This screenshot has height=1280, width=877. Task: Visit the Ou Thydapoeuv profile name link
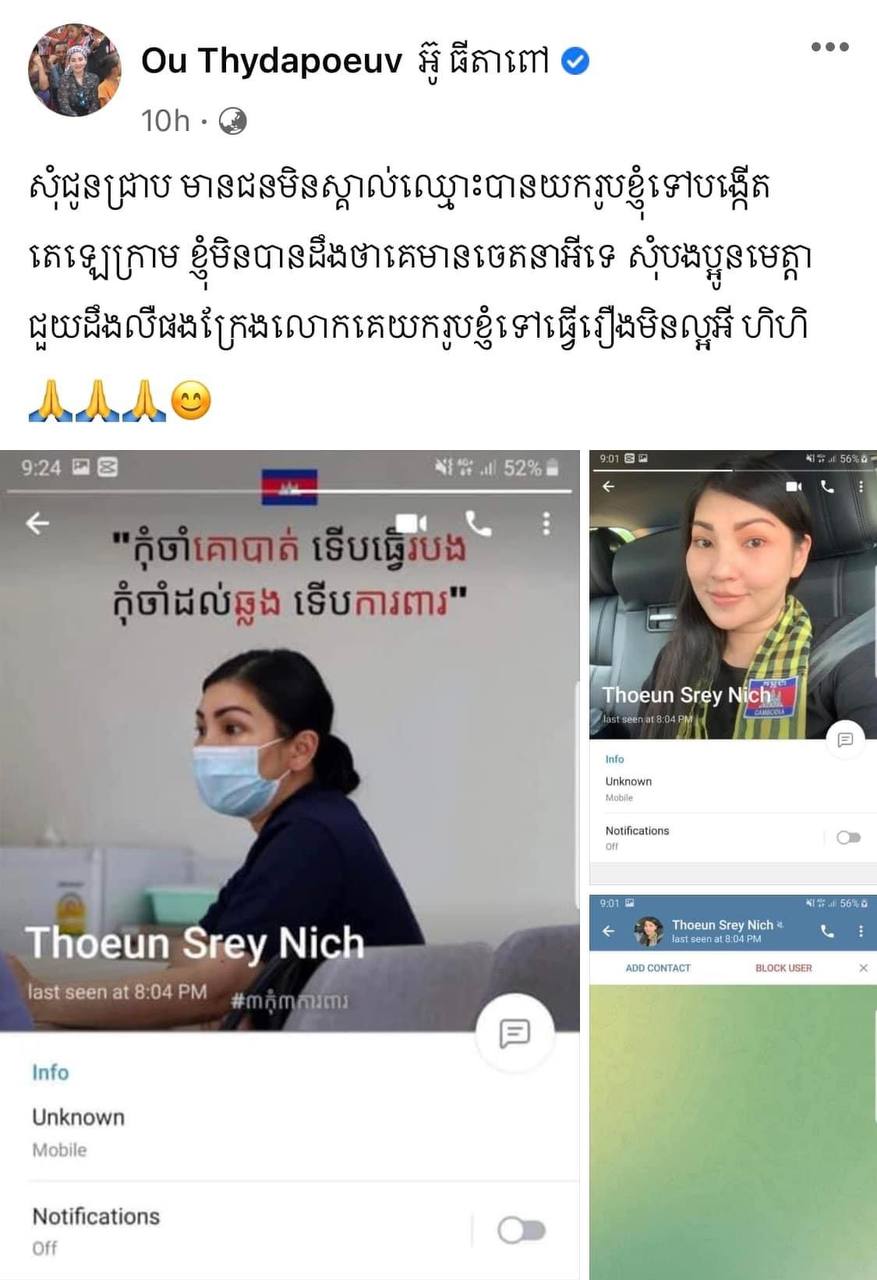click(271, 62)
